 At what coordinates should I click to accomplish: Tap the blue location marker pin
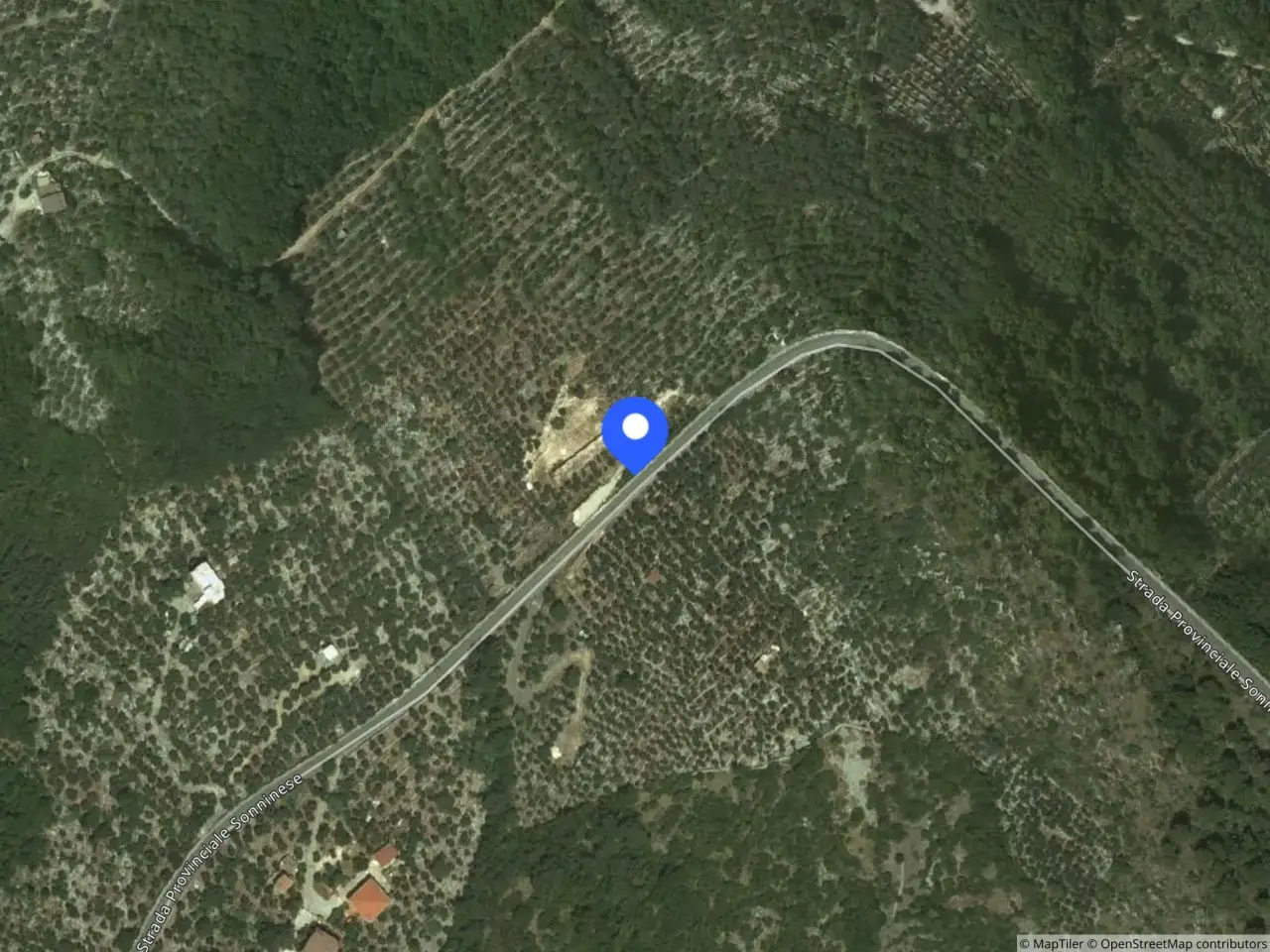[x=635, y=429]
